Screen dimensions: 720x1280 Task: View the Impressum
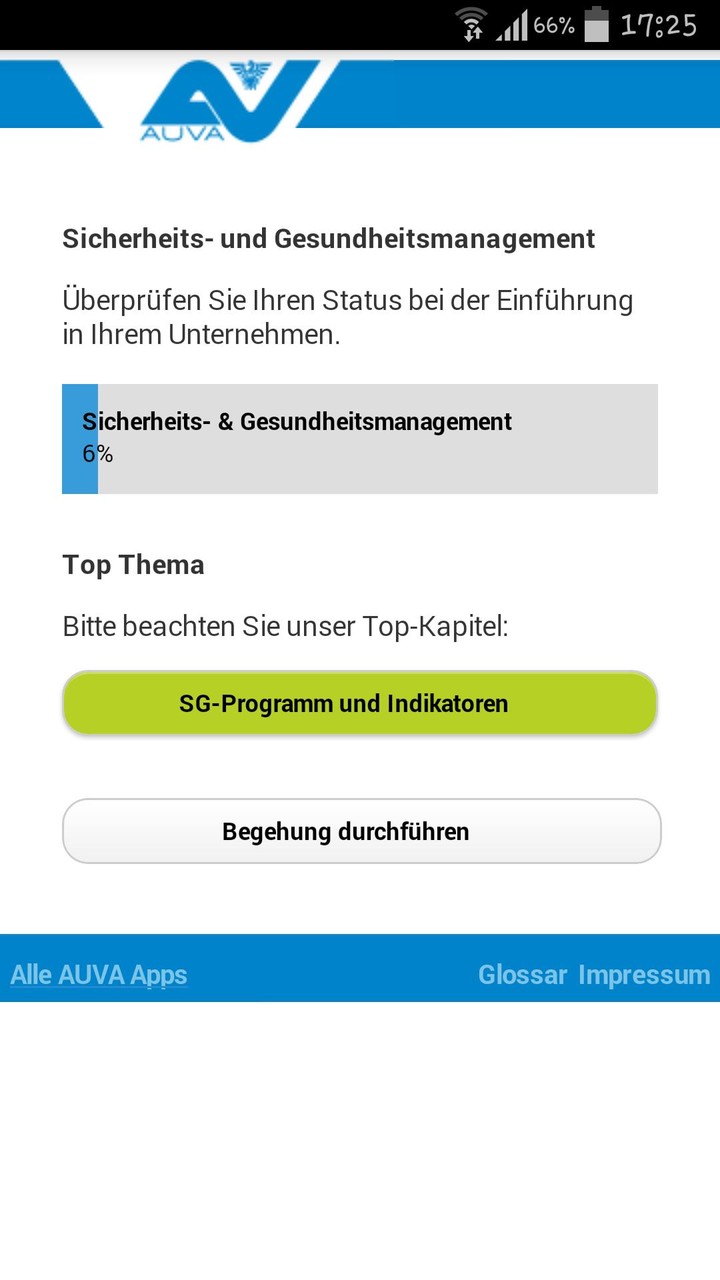tap(643, 974)
